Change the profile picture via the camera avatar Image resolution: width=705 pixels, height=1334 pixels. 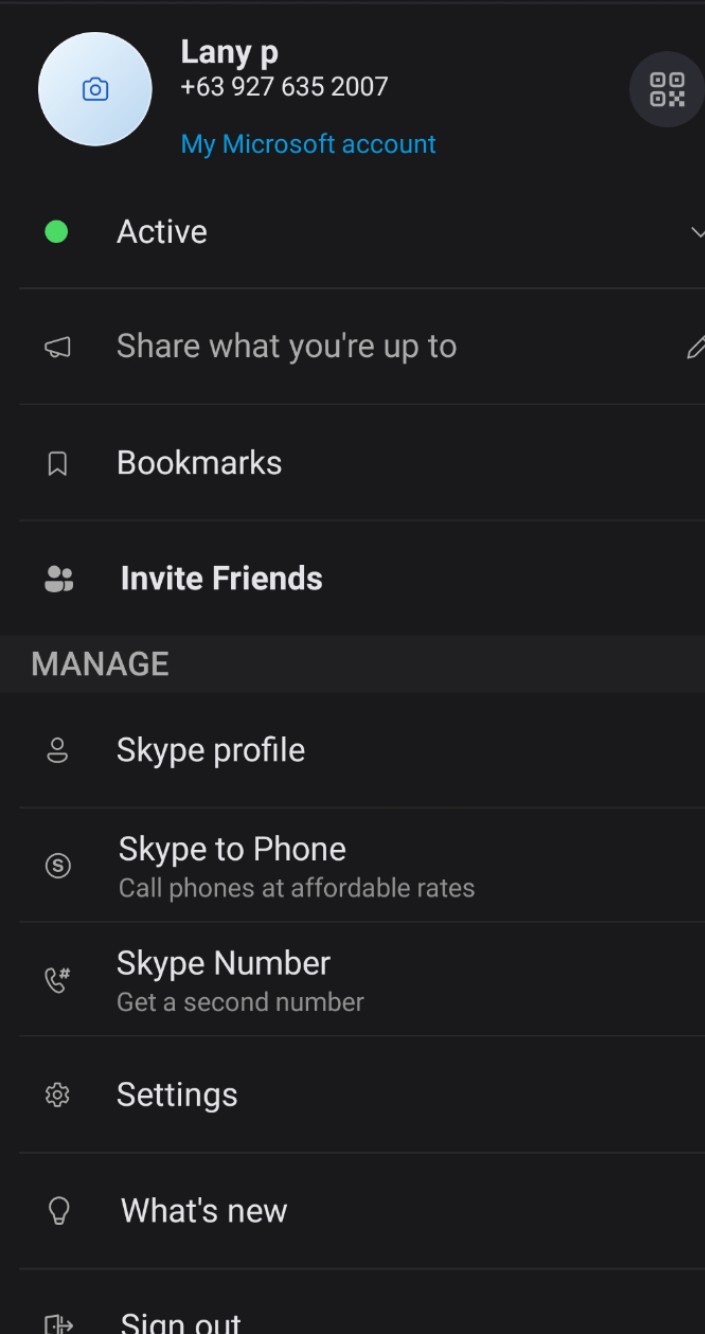coord(95,89)
